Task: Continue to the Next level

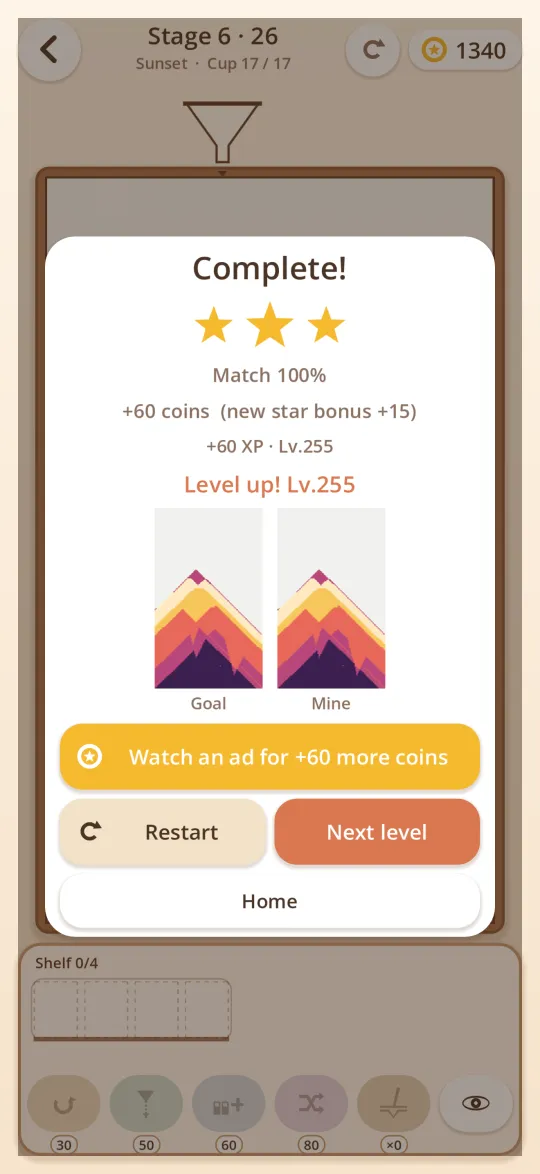Action: pyautogui.click(x=377, y=832)
